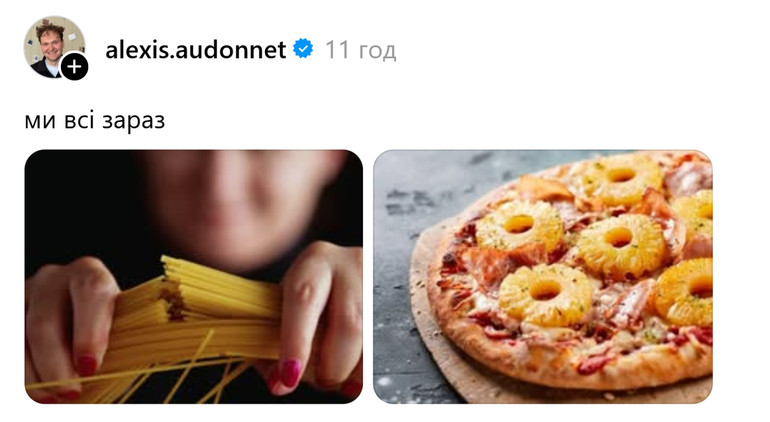The image size is (770, 422).
Task: Open the alexis.audonnet profile name
Action: click(196, 50)
